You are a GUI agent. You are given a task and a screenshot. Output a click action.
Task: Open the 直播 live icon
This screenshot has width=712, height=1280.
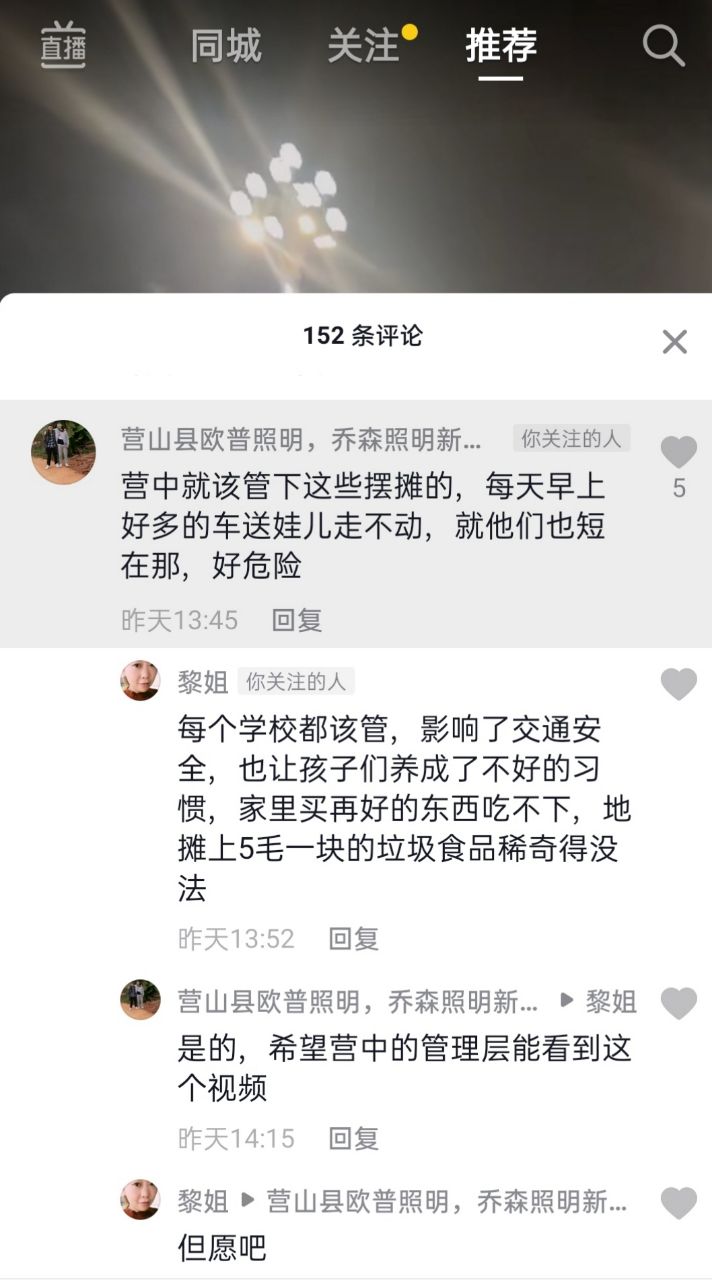[x=63, y=46]
